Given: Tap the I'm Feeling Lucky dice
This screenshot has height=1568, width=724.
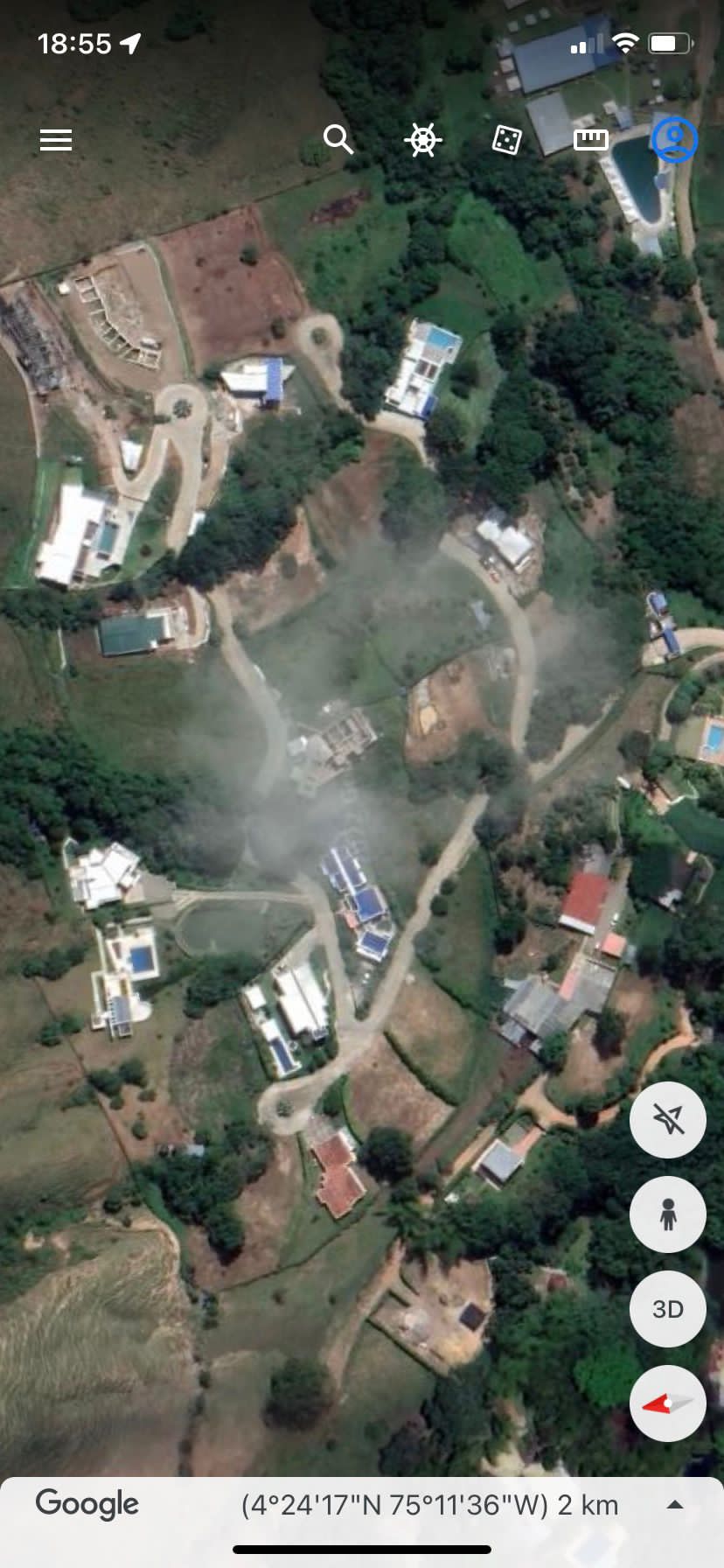Looking at the screenshot, I should [507, 140].
